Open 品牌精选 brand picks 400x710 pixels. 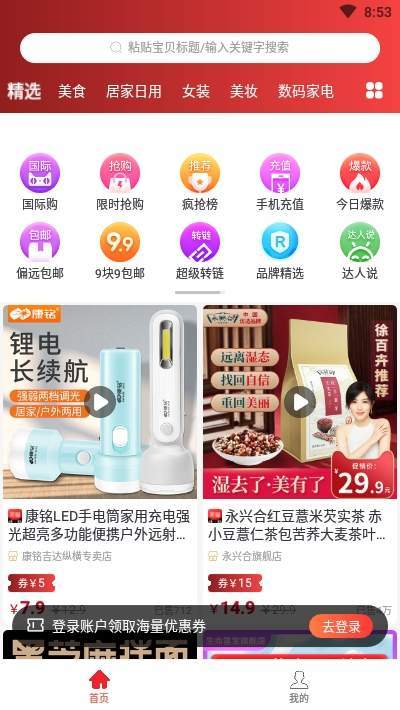coord(280,251)
